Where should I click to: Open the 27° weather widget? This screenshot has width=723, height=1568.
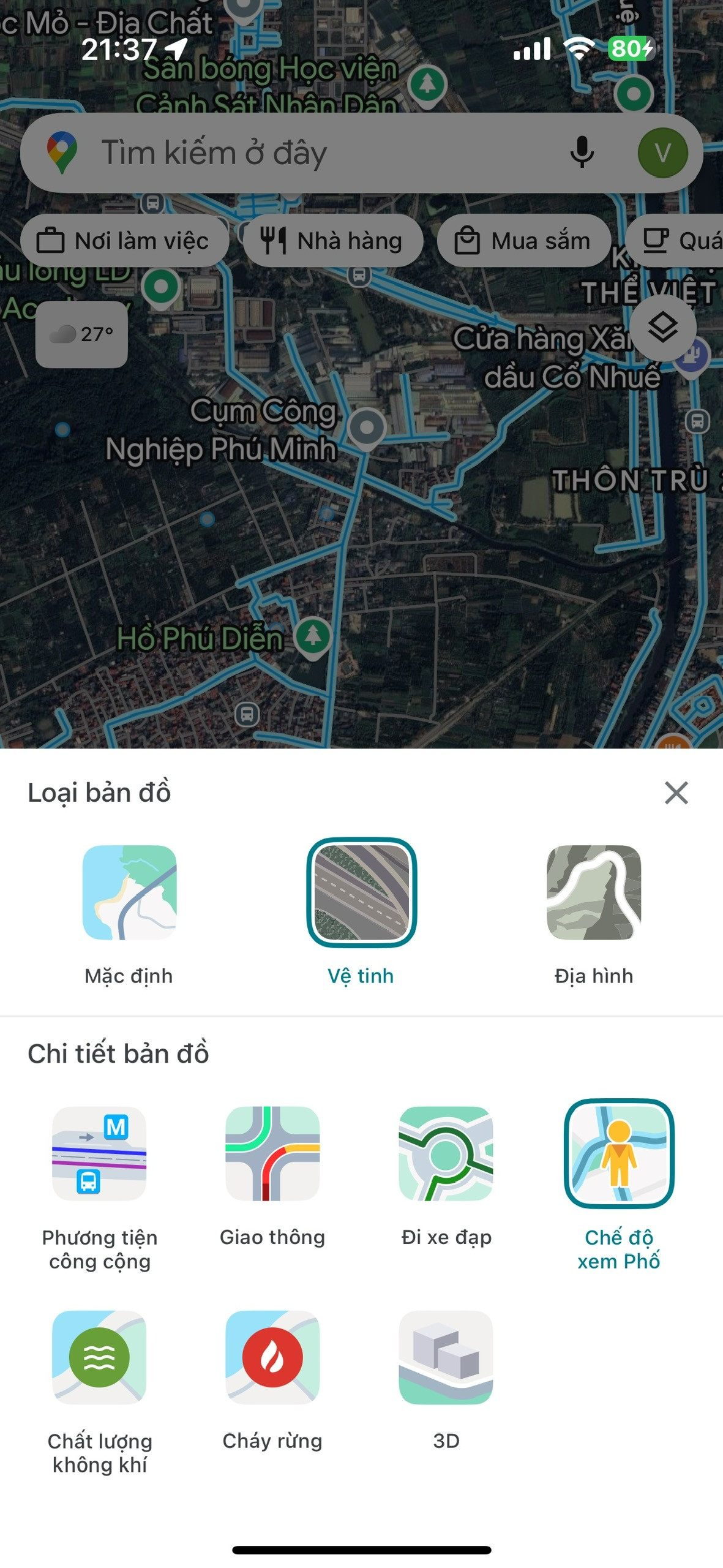pyautogui.click(x=81, y=334)
